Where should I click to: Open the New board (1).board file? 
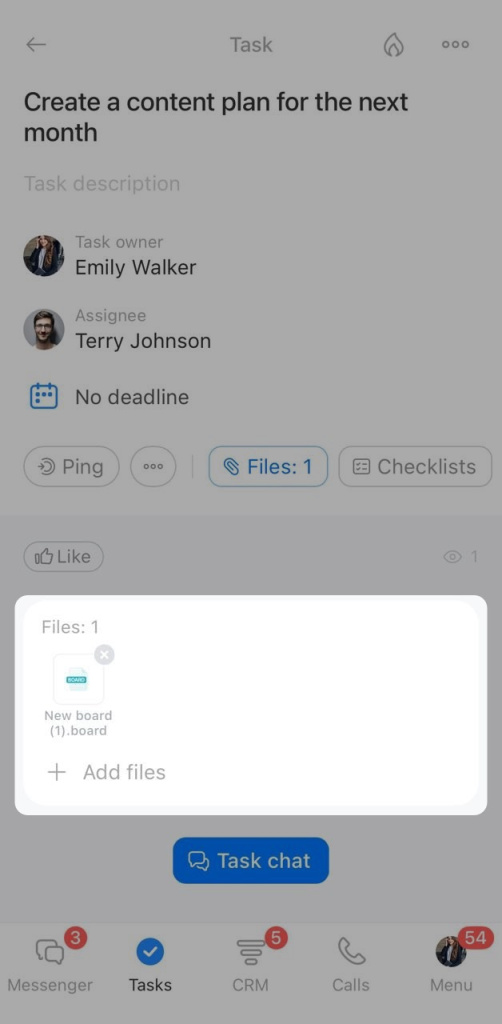pos(78,680)
